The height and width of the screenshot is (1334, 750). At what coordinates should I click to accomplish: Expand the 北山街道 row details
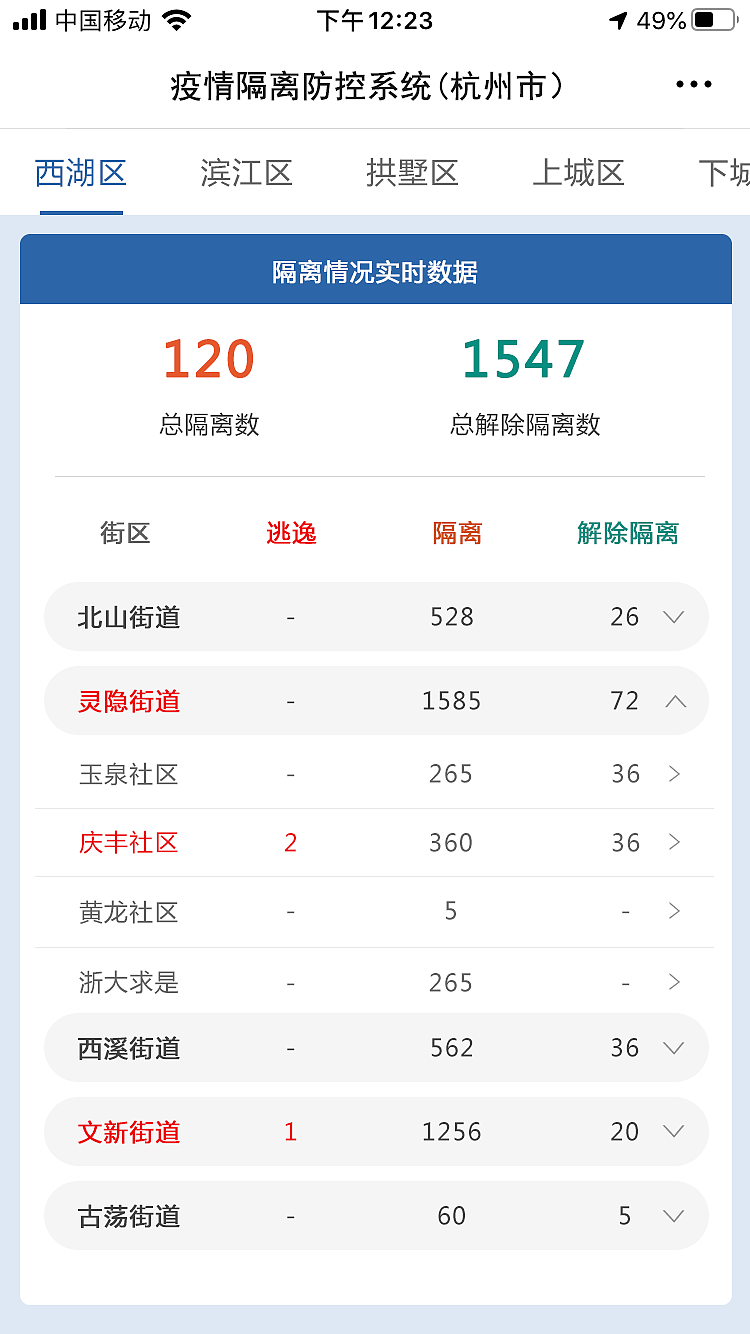pyautogui.click(x=675, y=617)
